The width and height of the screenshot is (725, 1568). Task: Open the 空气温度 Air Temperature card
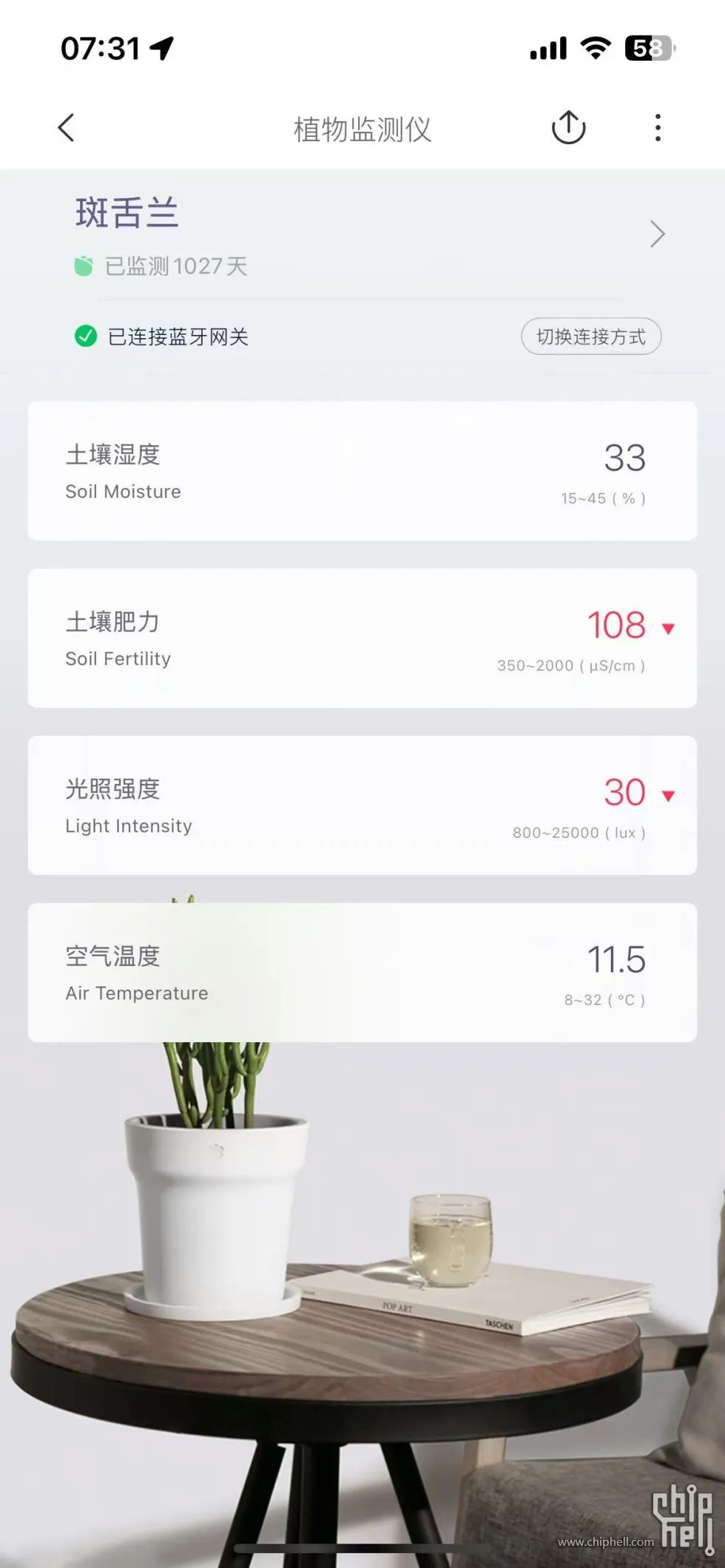(362, 973)
